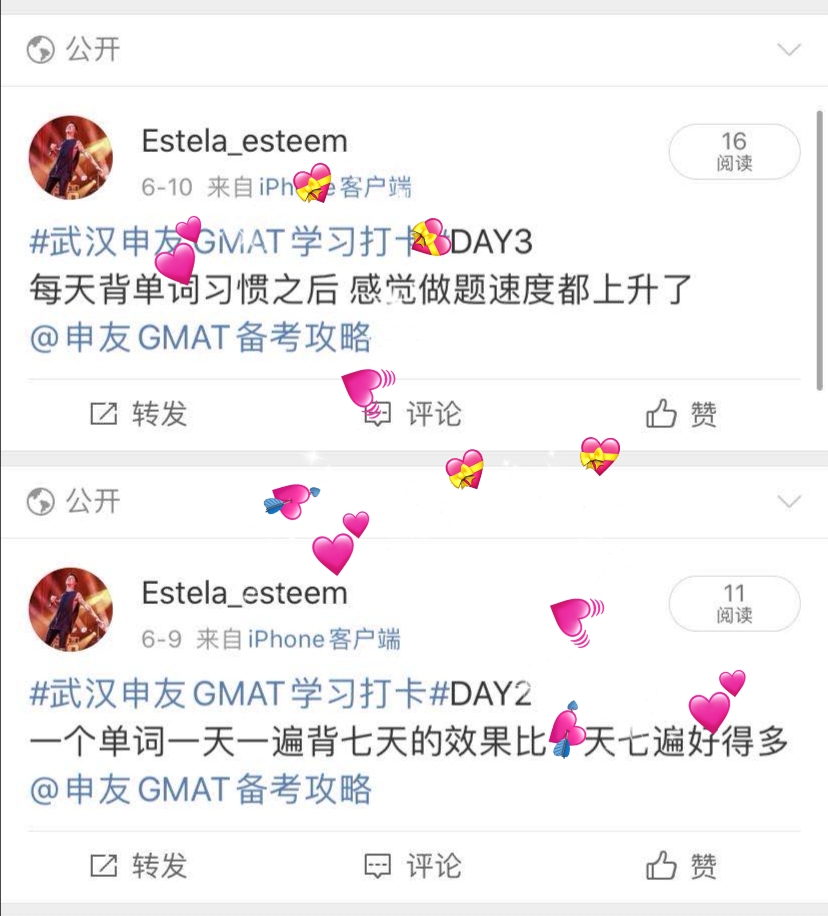This screenshot has height=916, width=828.
Task: Open the avatar on the 6-9 post
Action: 70,610
